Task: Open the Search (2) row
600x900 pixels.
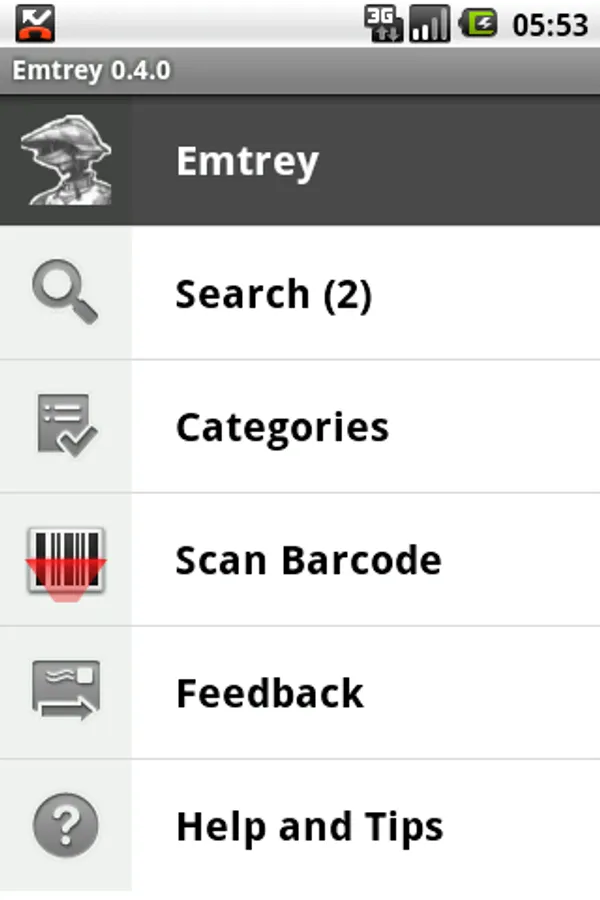Action: pos(300,294)
